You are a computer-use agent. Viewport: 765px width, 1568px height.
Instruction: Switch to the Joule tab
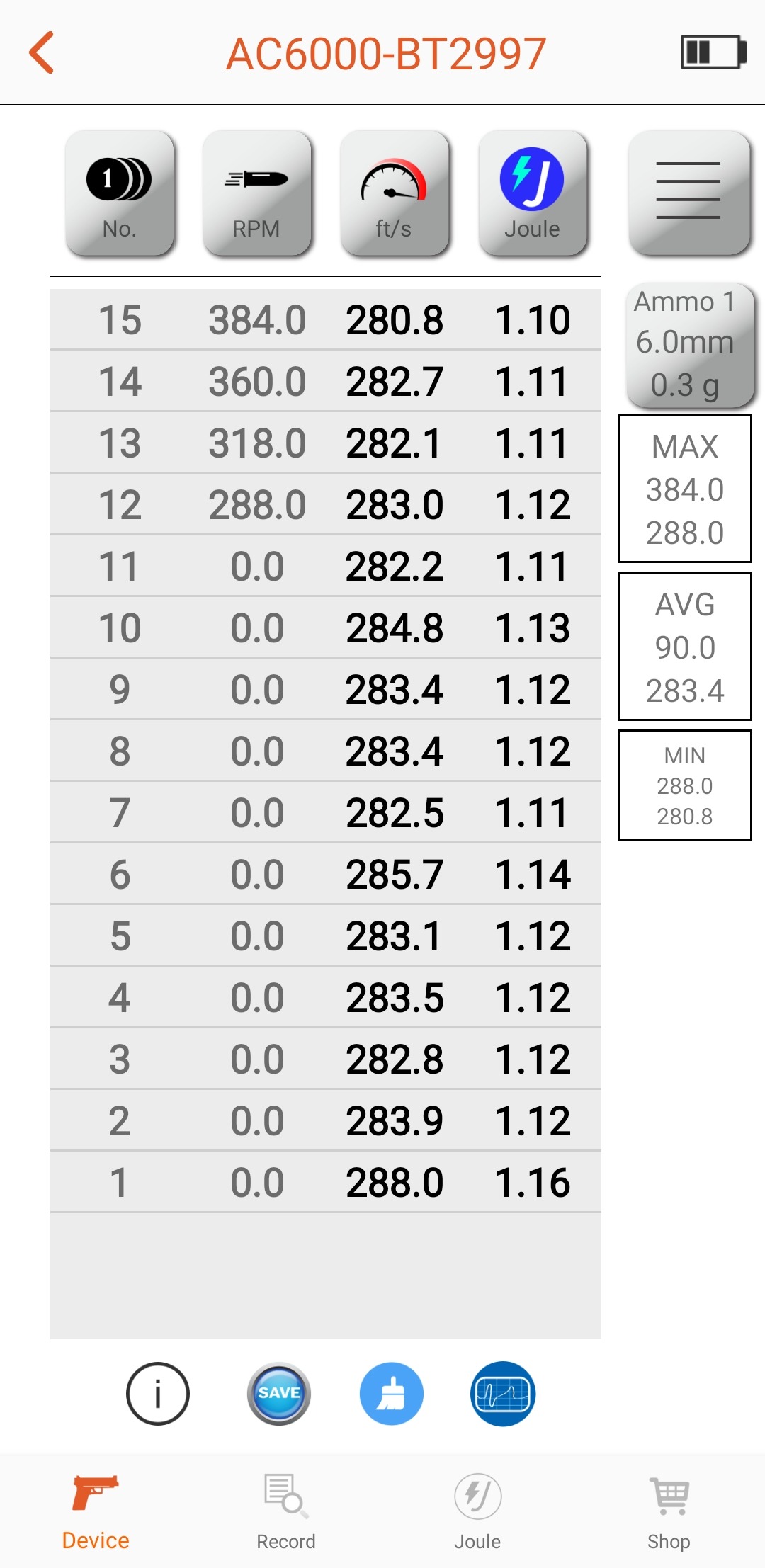477,1511
